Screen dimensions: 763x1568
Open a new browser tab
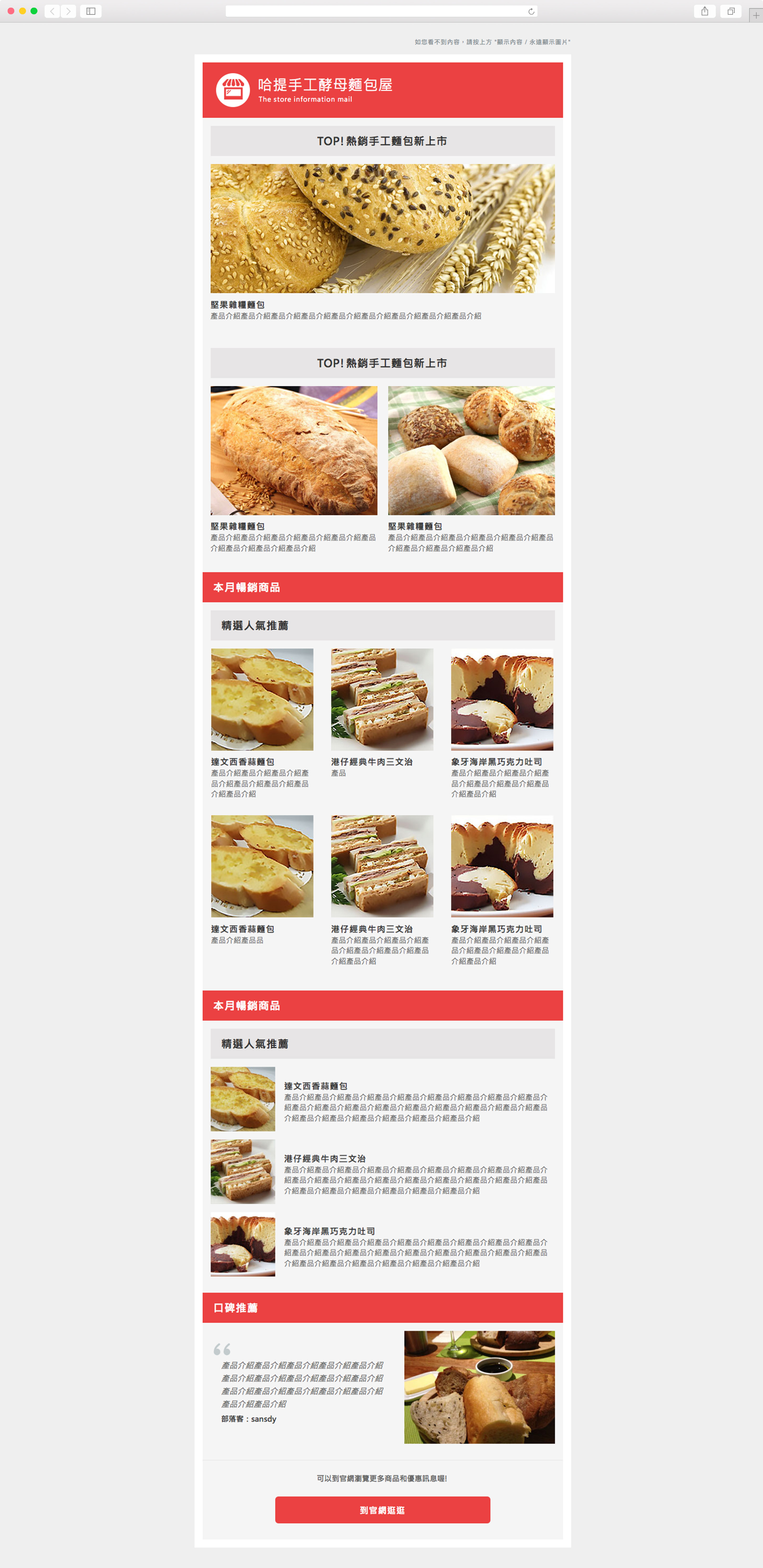[756, 15]
